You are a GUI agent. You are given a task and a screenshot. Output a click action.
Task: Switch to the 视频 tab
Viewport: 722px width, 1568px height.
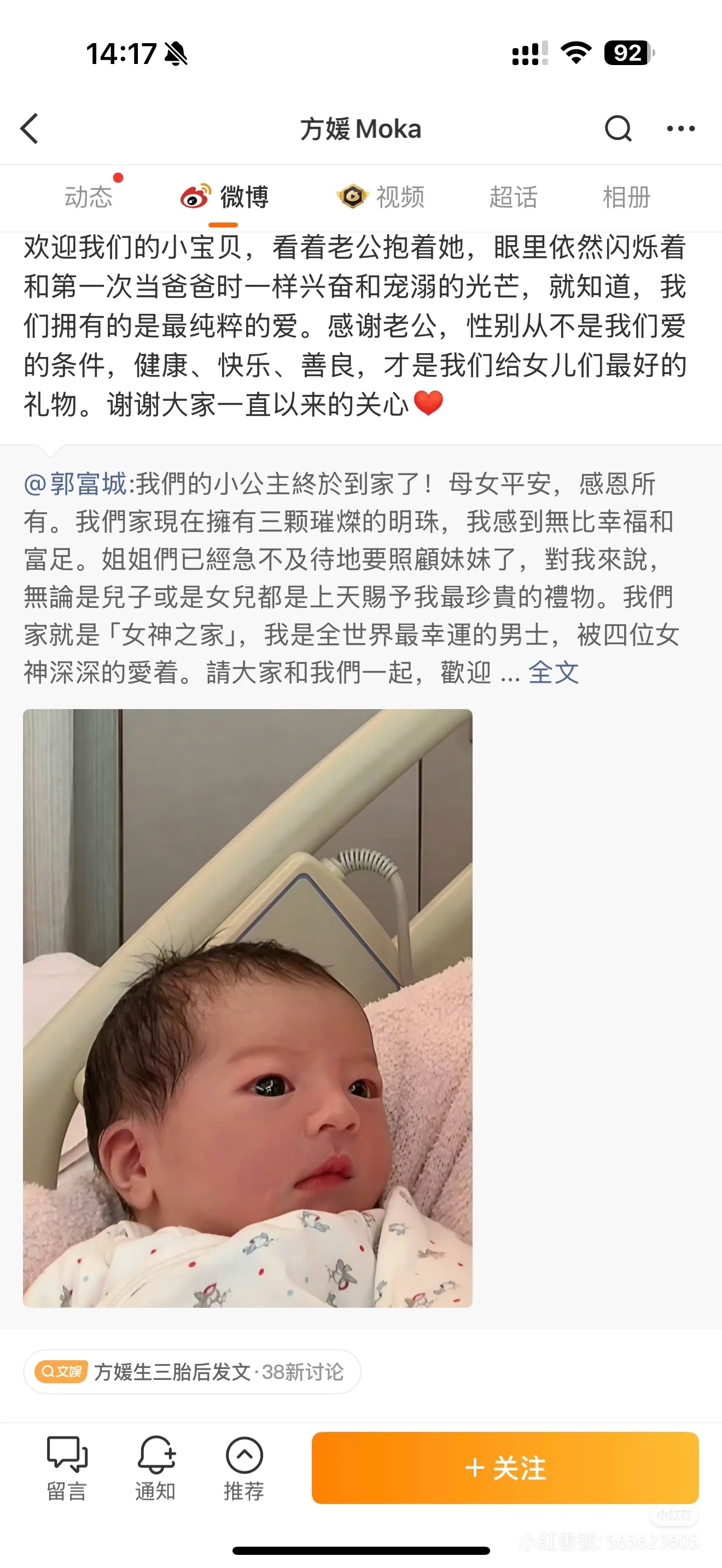tap(381, 197)
